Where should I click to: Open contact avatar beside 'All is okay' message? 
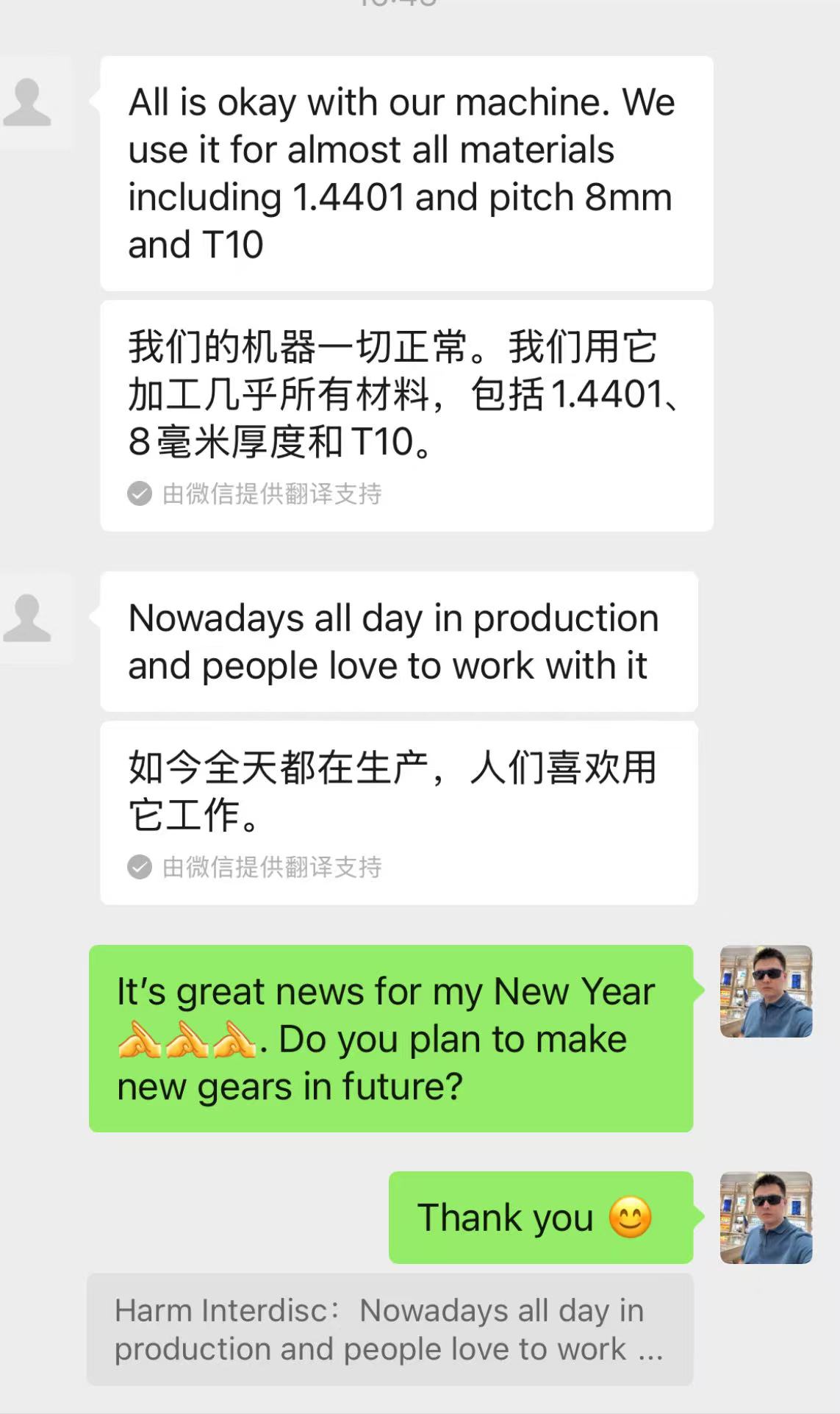click(29, 103)
